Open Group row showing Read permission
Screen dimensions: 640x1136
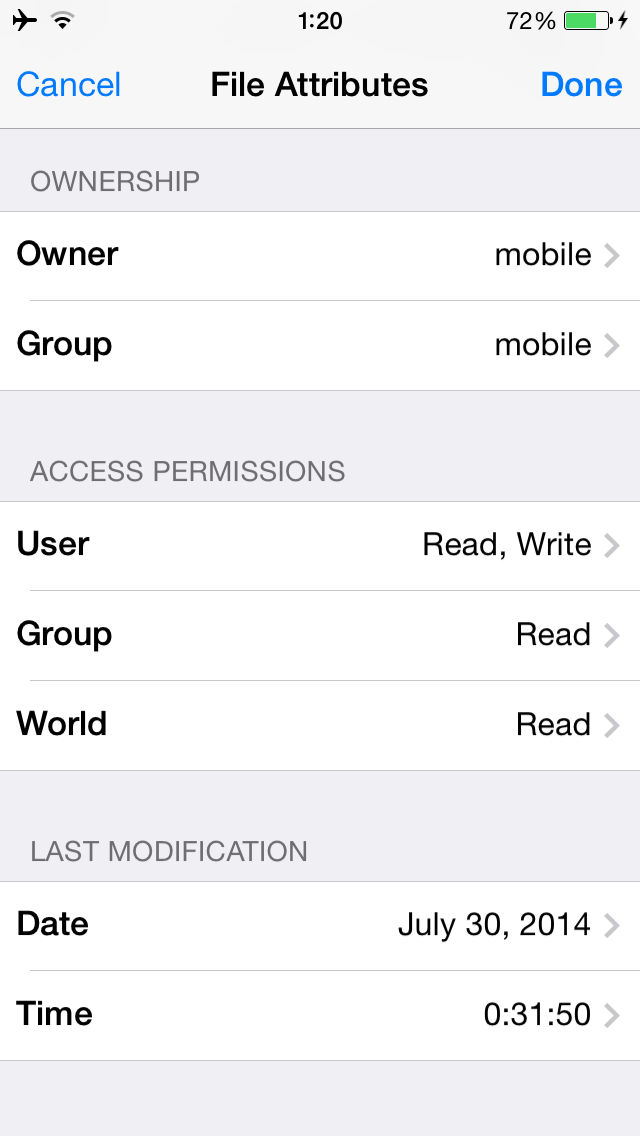(x=320, y=635)
